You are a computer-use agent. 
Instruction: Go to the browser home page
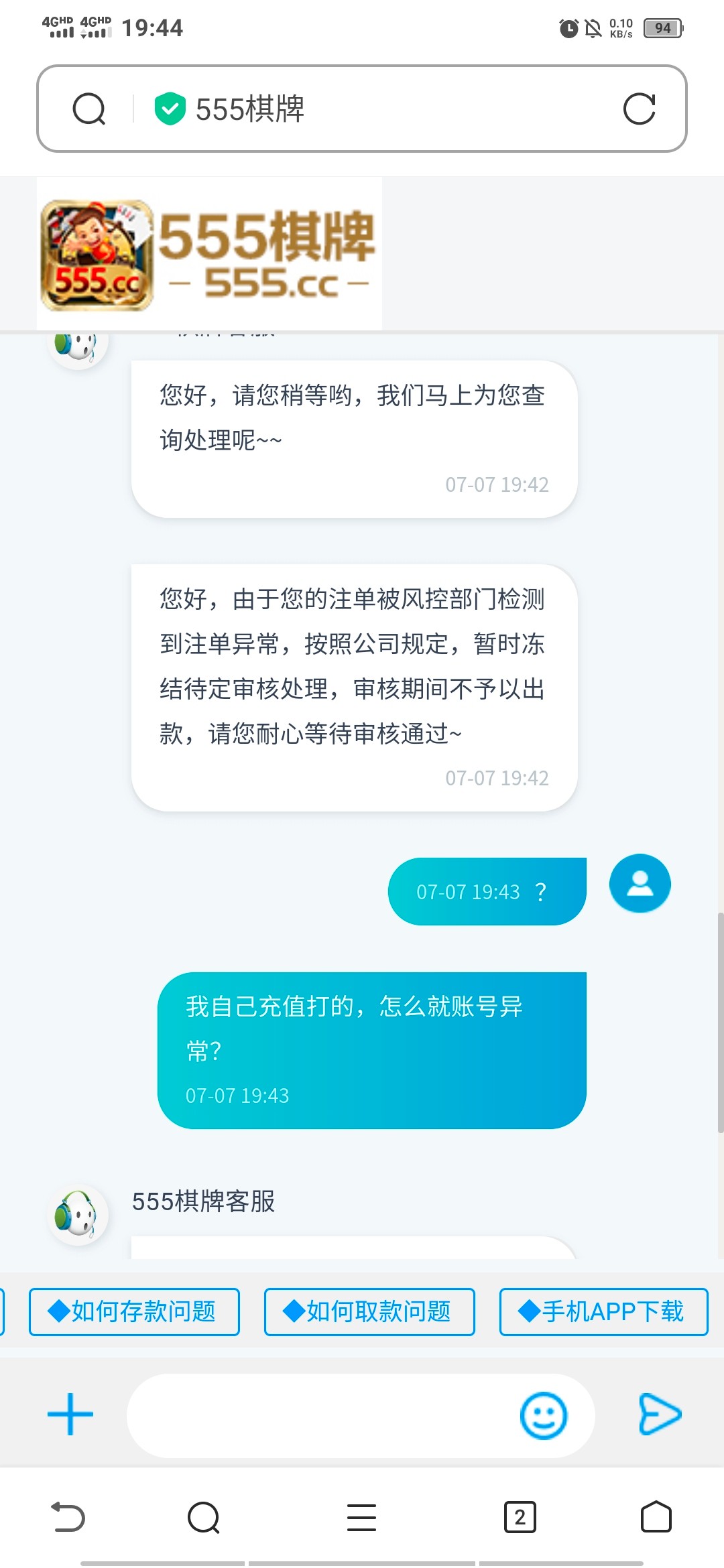656,1518
